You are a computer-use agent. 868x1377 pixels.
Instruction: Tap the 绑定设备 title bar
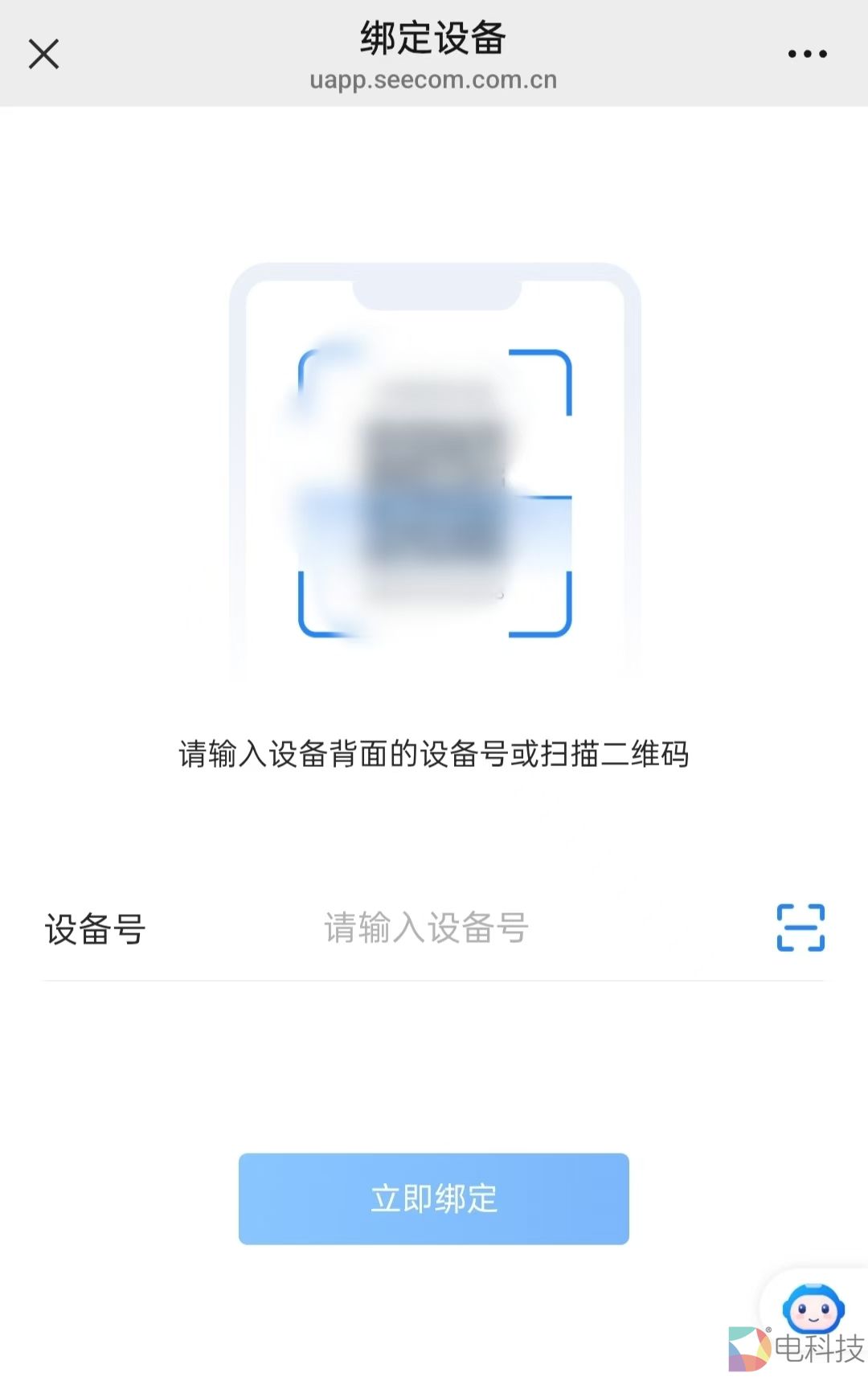434,38
